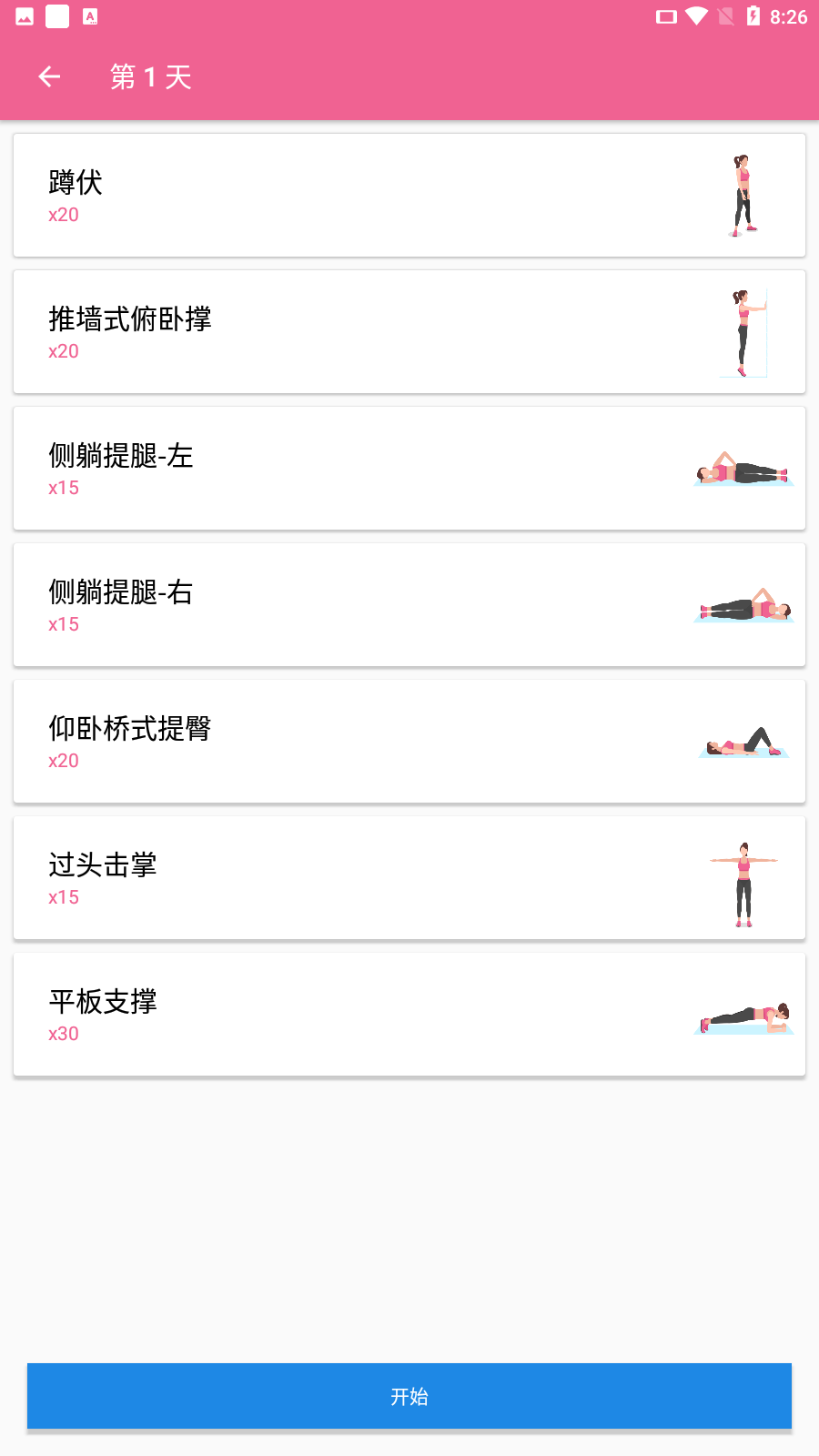Tap the overhead clap exercise illustration
Viewport: 819px width, 1456px height.
tap(743, 877)
